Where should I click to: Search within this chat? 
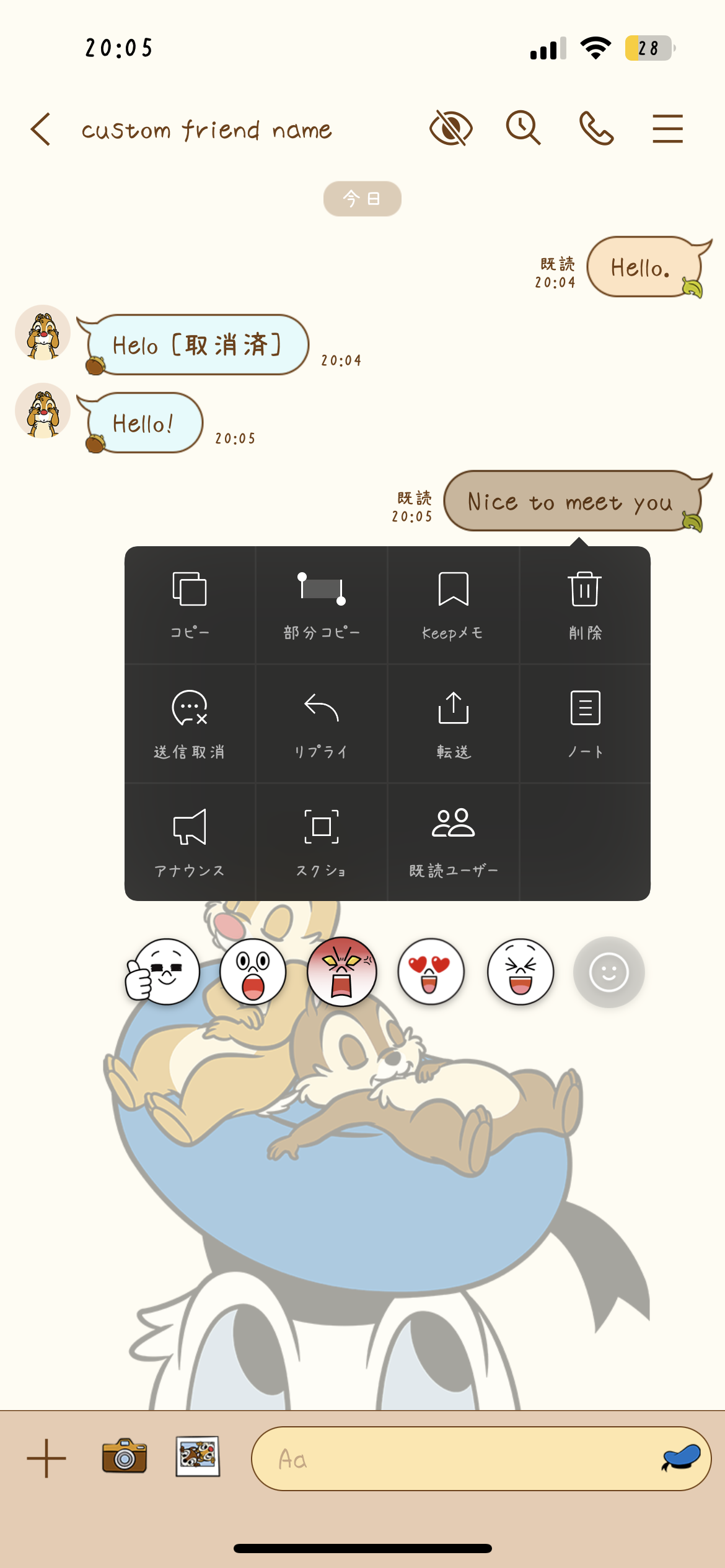(x=524, y=129)
